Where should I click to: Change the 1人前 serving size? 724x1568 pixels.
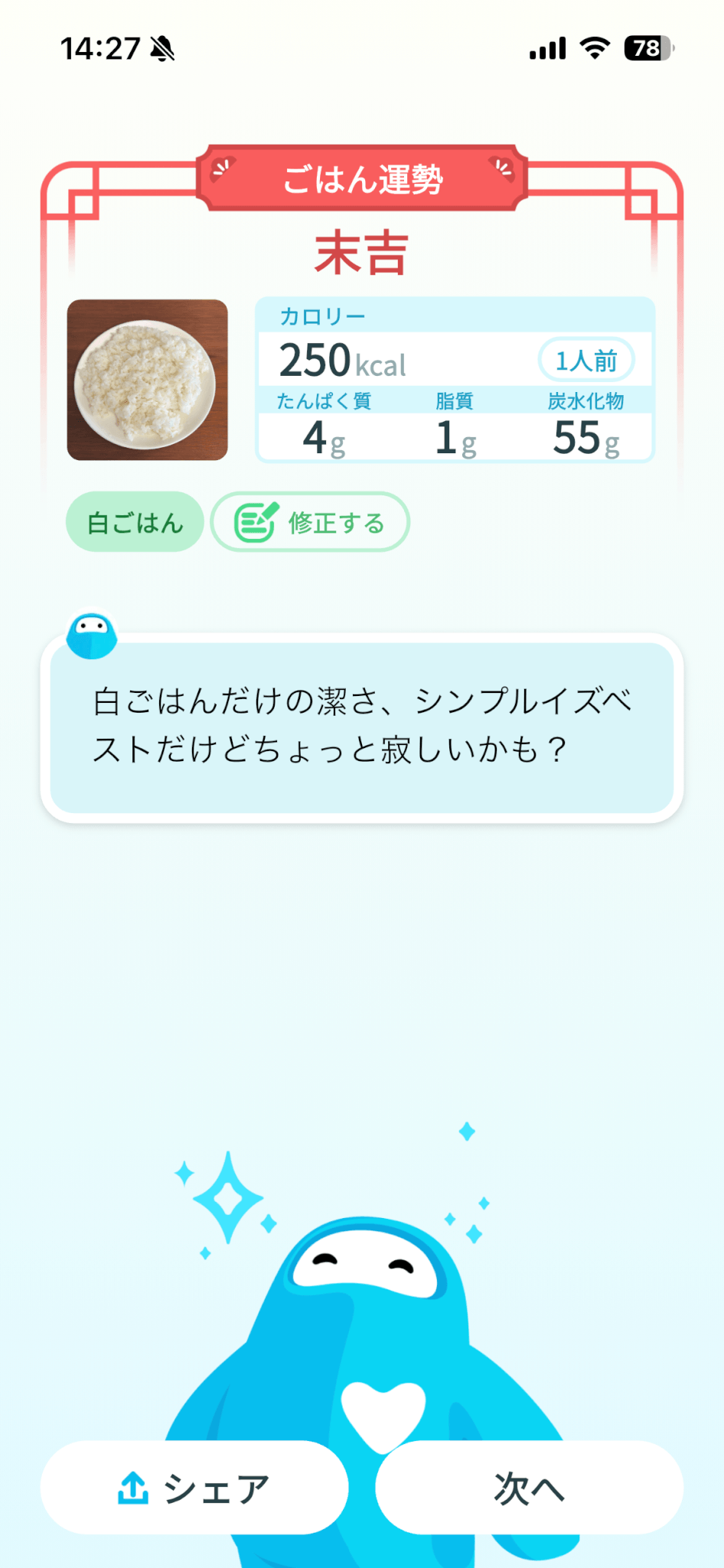tap(586, 361)
